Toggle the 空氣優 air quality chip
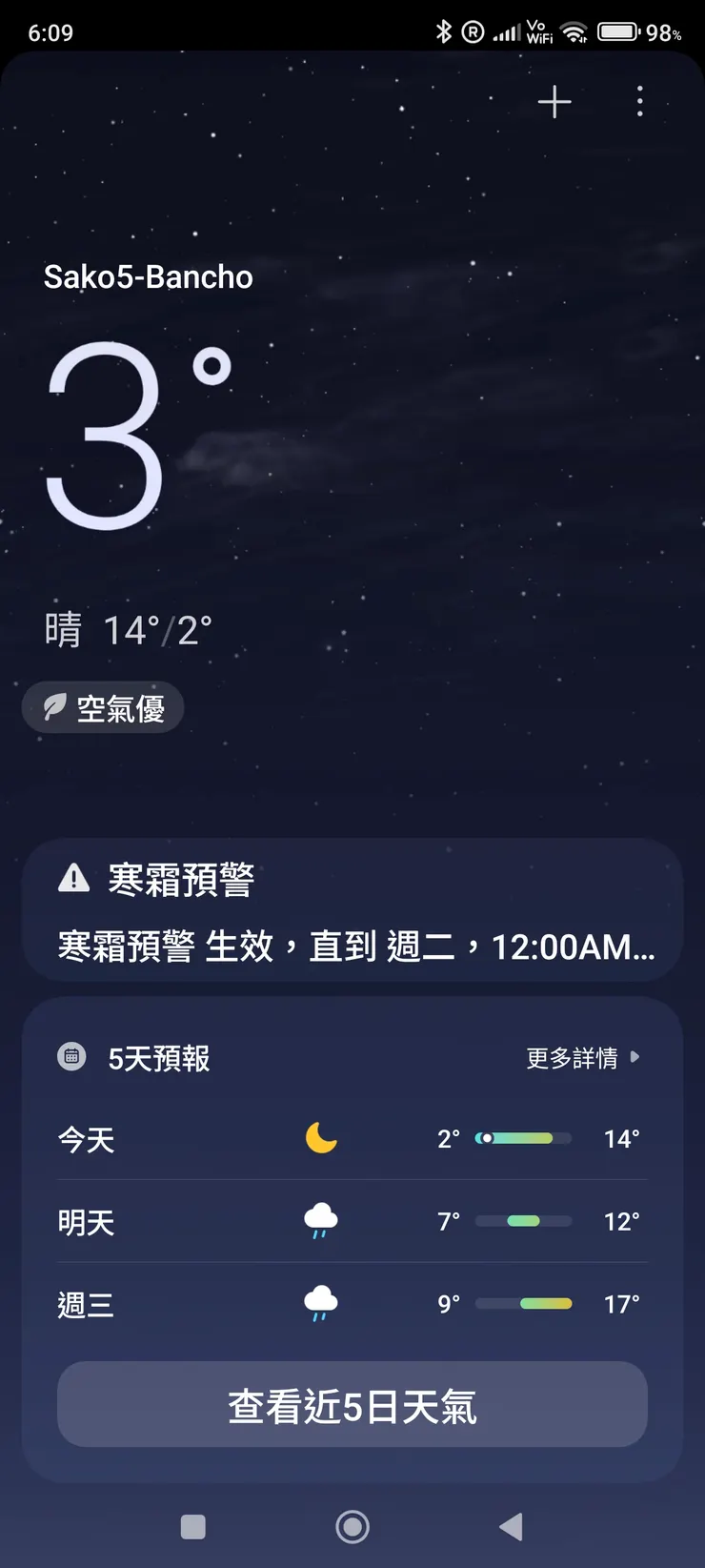The height and width of the screenshot is (1568, 705). pyautogui.click(x=102, y=707)
